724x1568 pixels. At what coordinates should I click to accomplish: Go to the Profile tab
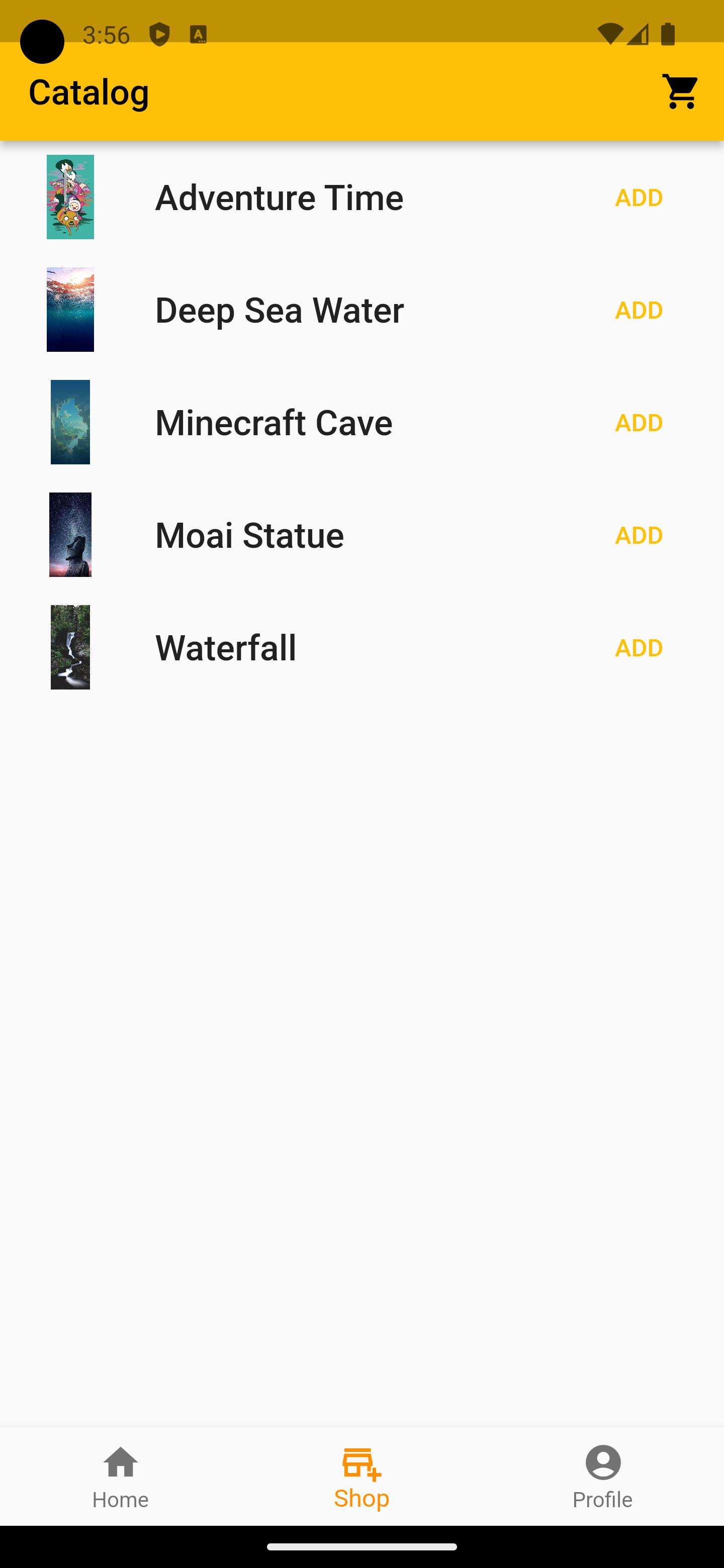[x=602, y=1477]
